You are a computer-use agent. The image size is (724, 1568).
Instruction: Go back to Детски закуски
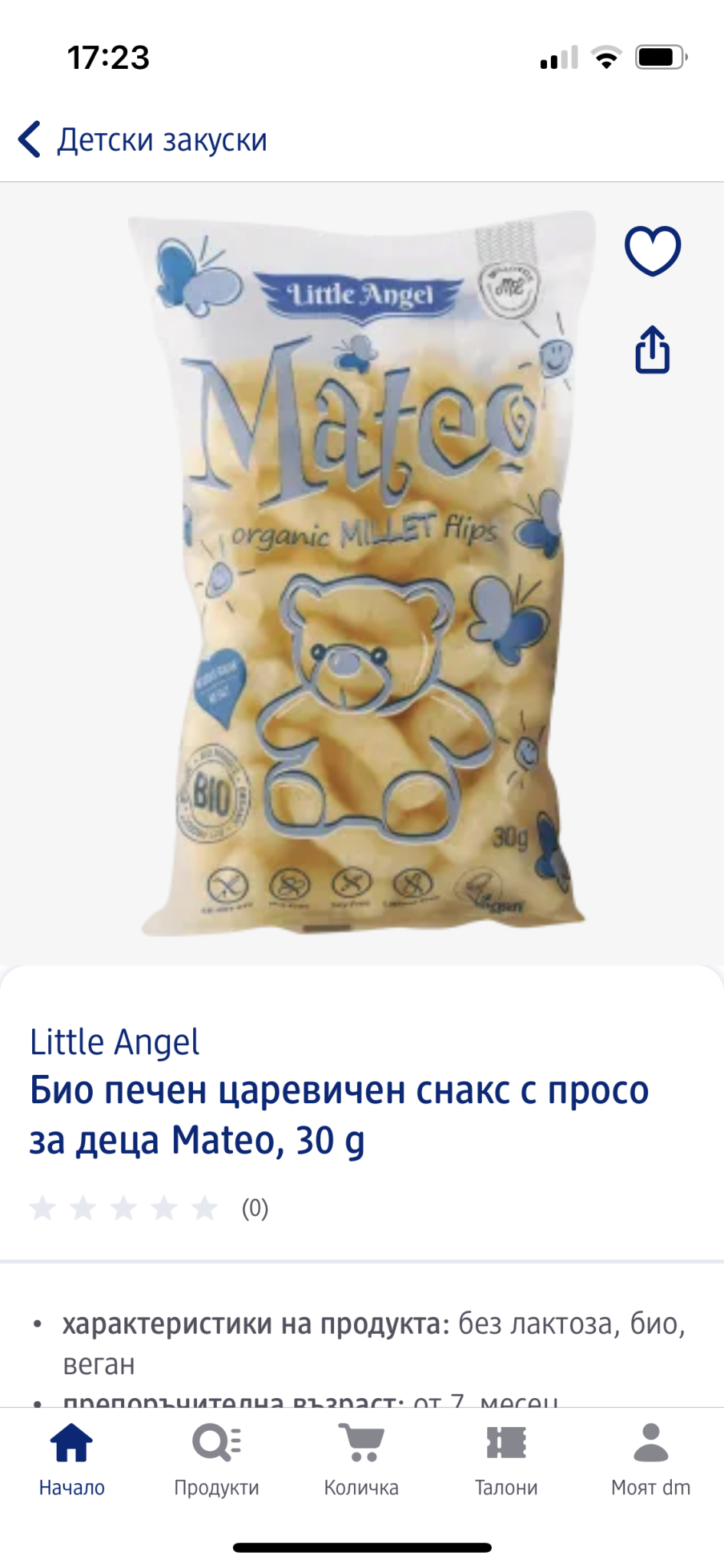click(x=143, y=140)
